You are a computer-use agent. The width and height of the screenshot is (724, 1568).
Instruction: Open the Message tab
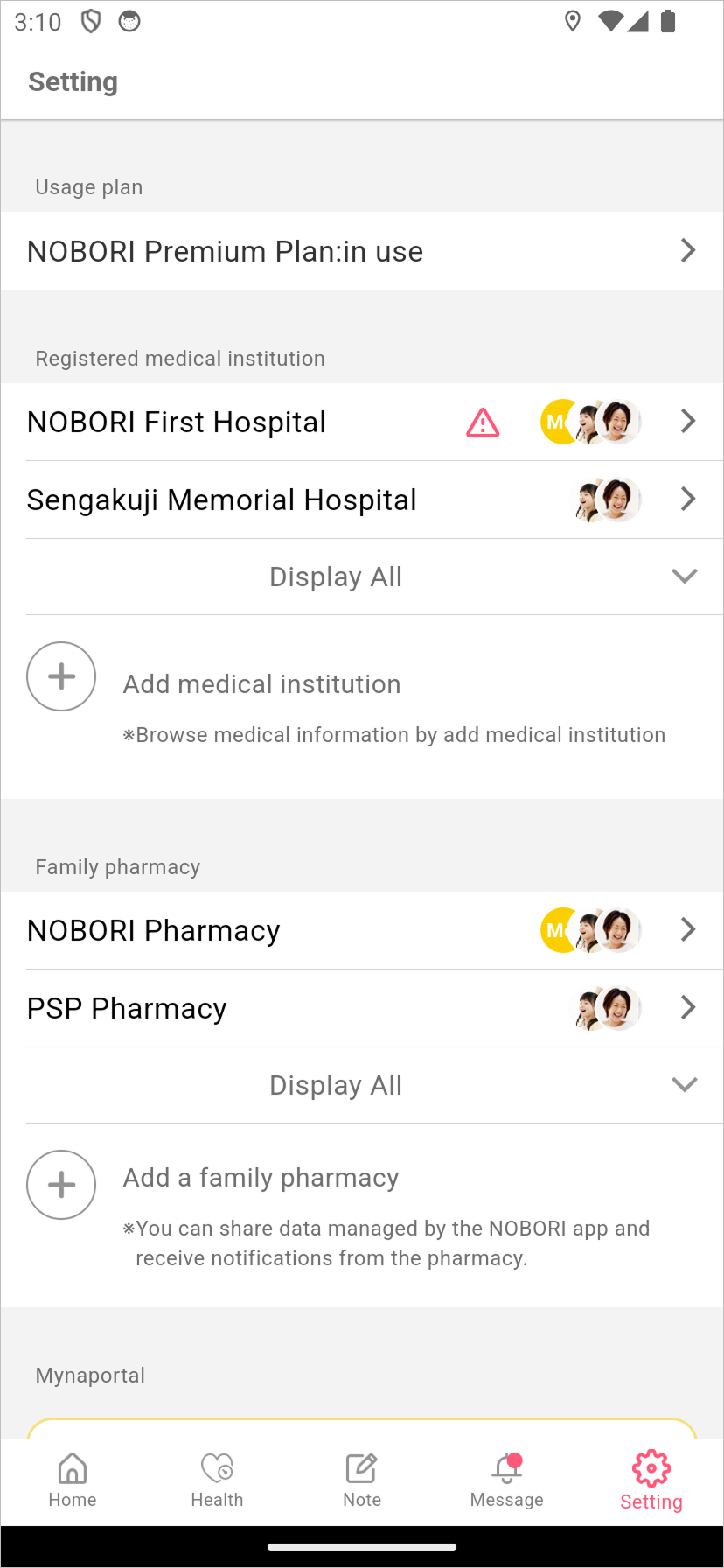click(506, 1480)
